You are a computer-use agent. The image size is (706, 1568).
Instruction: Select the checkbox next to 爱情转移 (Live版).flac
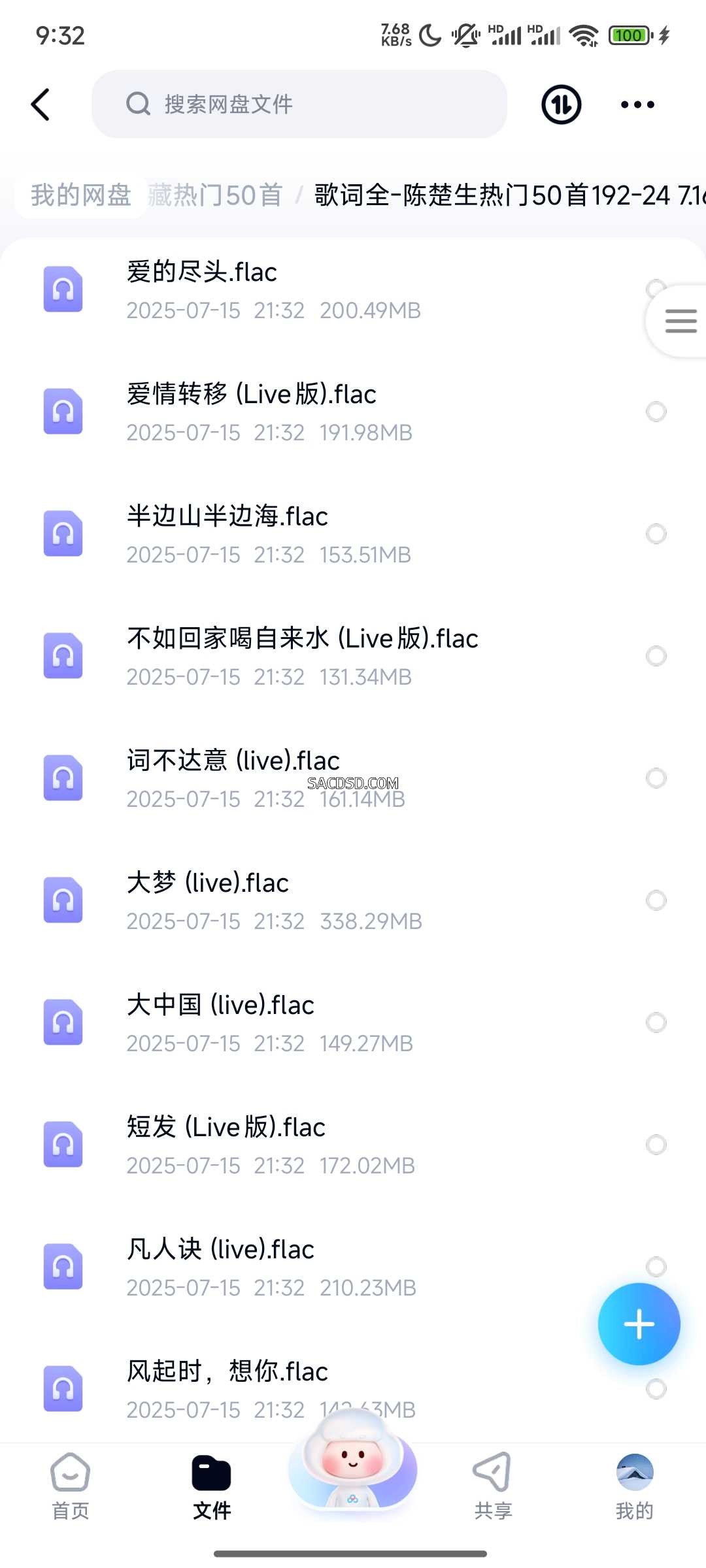[x=656, y=410]
